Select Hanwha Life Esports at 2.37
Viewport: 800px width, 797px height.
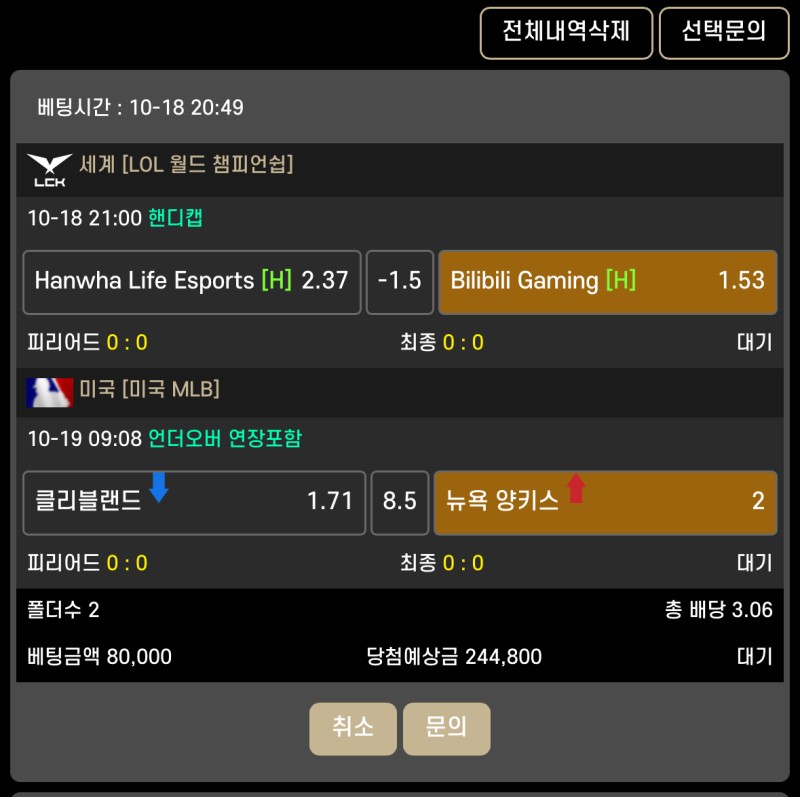[192, 281]
